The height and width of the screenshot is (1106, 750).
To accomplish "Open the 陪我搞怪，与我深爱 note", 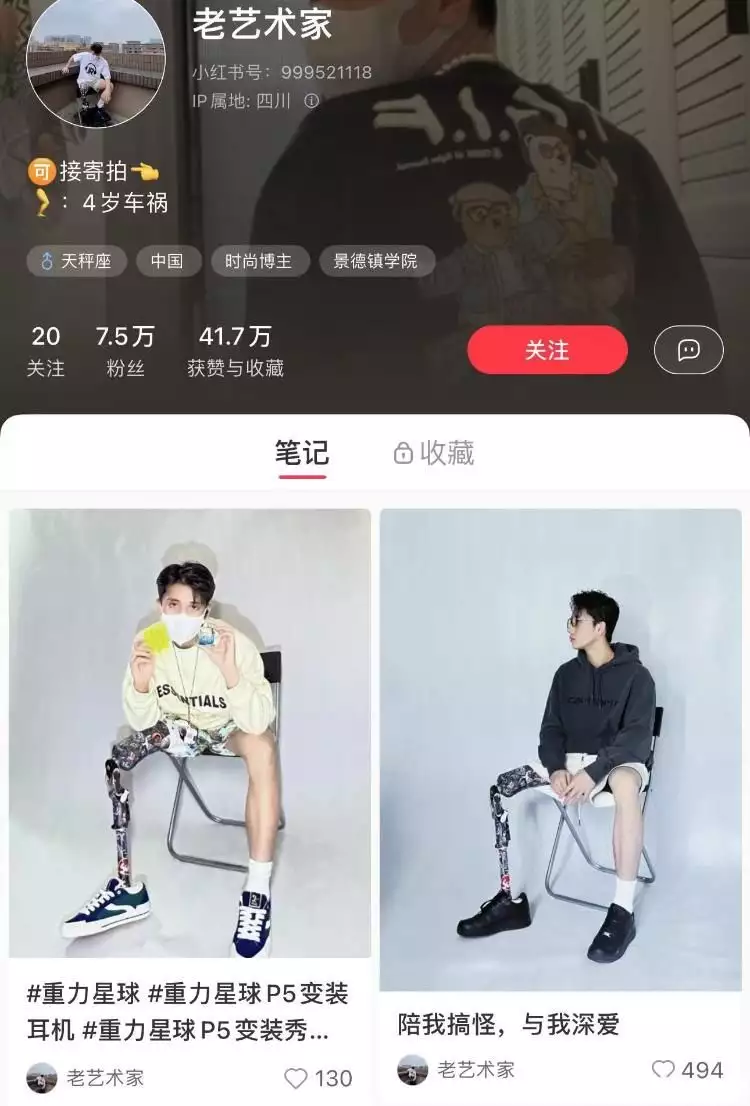I will pos(560,750).
